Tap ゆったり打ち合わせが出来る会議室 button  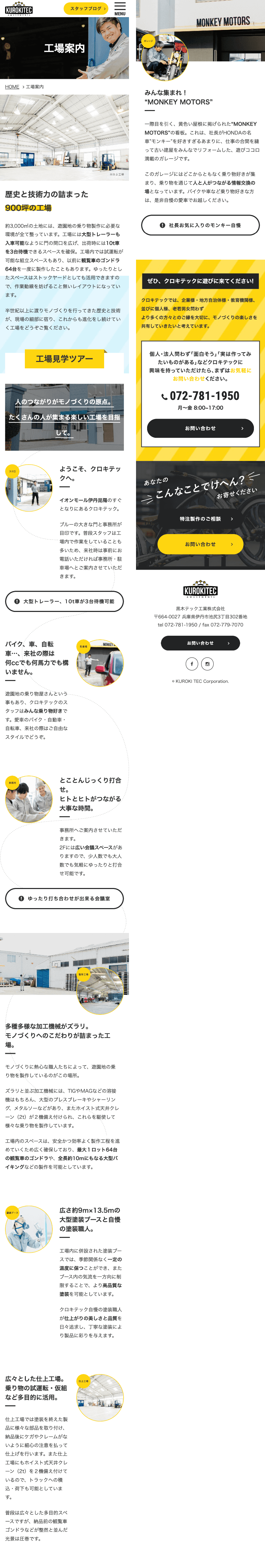tap(64, 898)
